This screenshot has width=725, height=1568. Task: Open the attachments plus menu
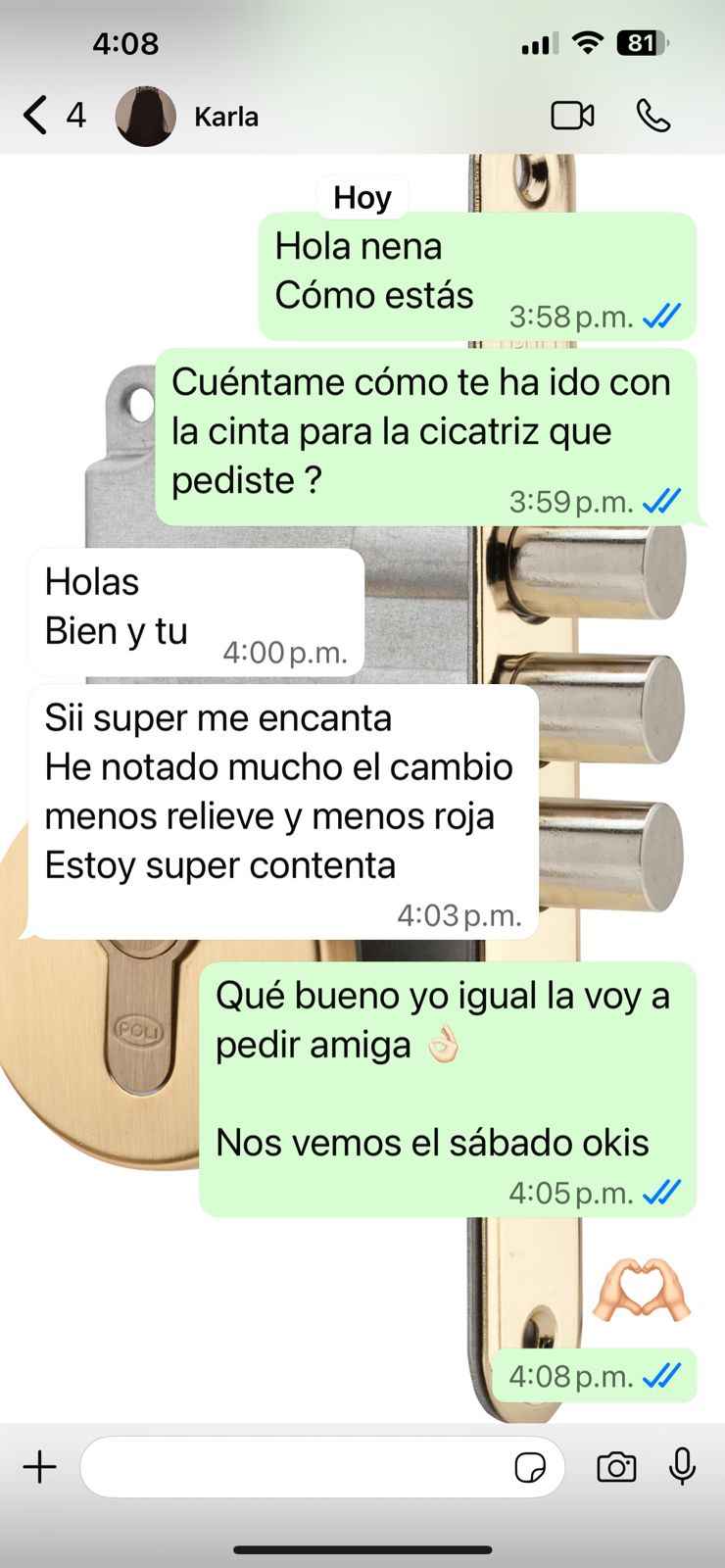point(40,1467)
